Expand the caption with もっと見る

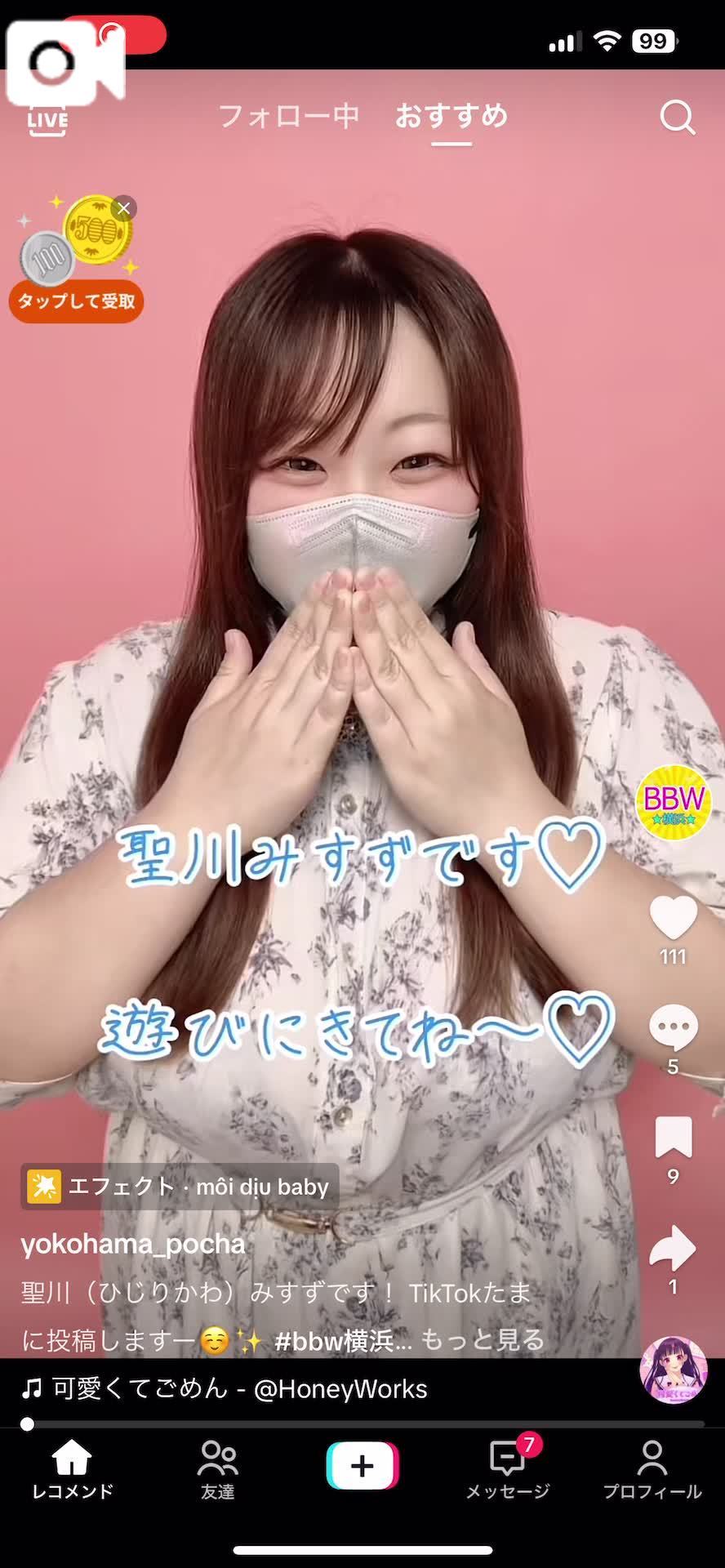(483, 1340)
